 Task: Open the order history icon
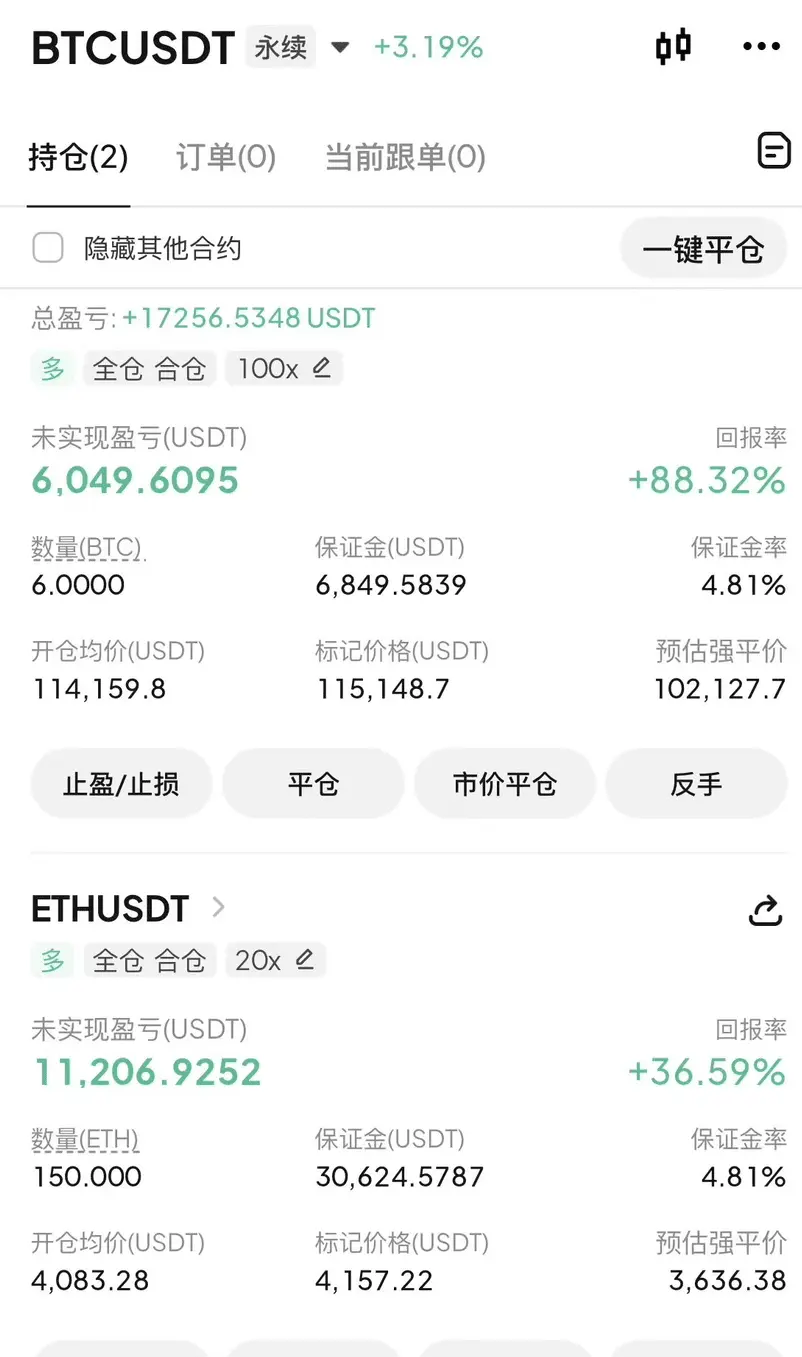pyautogui.click(x=773, y=151)
